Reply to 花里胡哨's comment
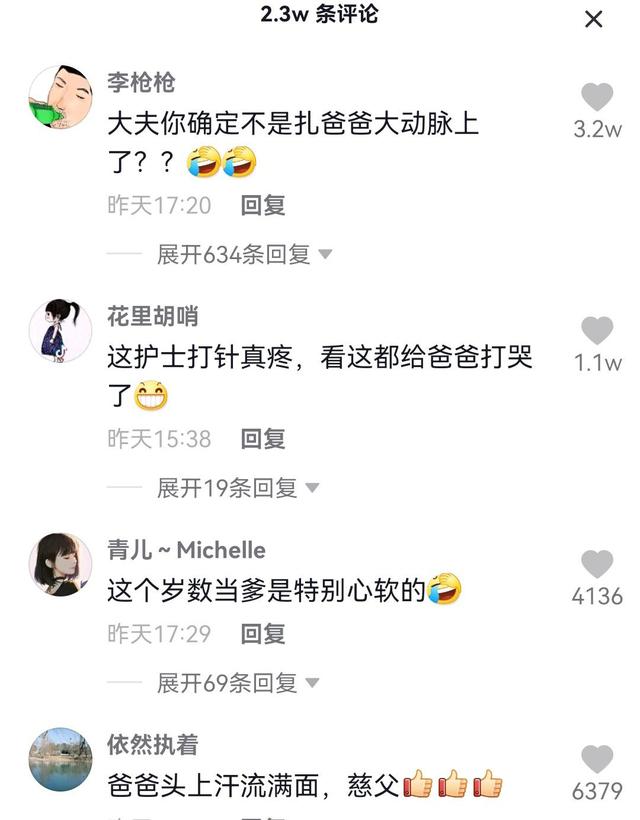The width and height of the screenshot is (640, 820). [263, 438]
